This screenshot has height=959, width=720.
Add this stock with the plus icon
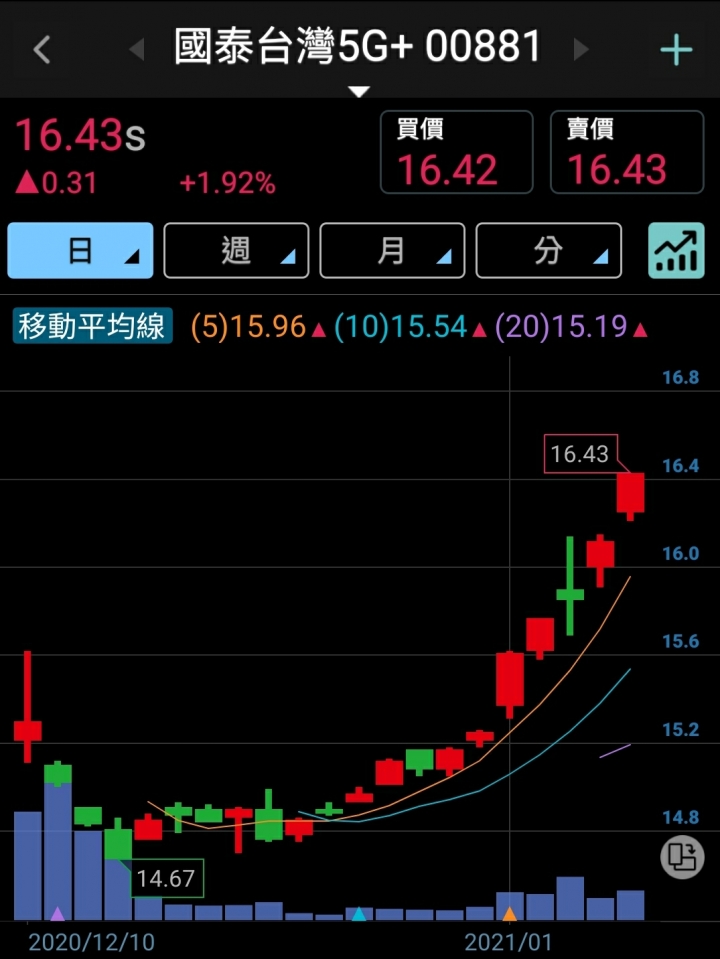coord(677,49)
